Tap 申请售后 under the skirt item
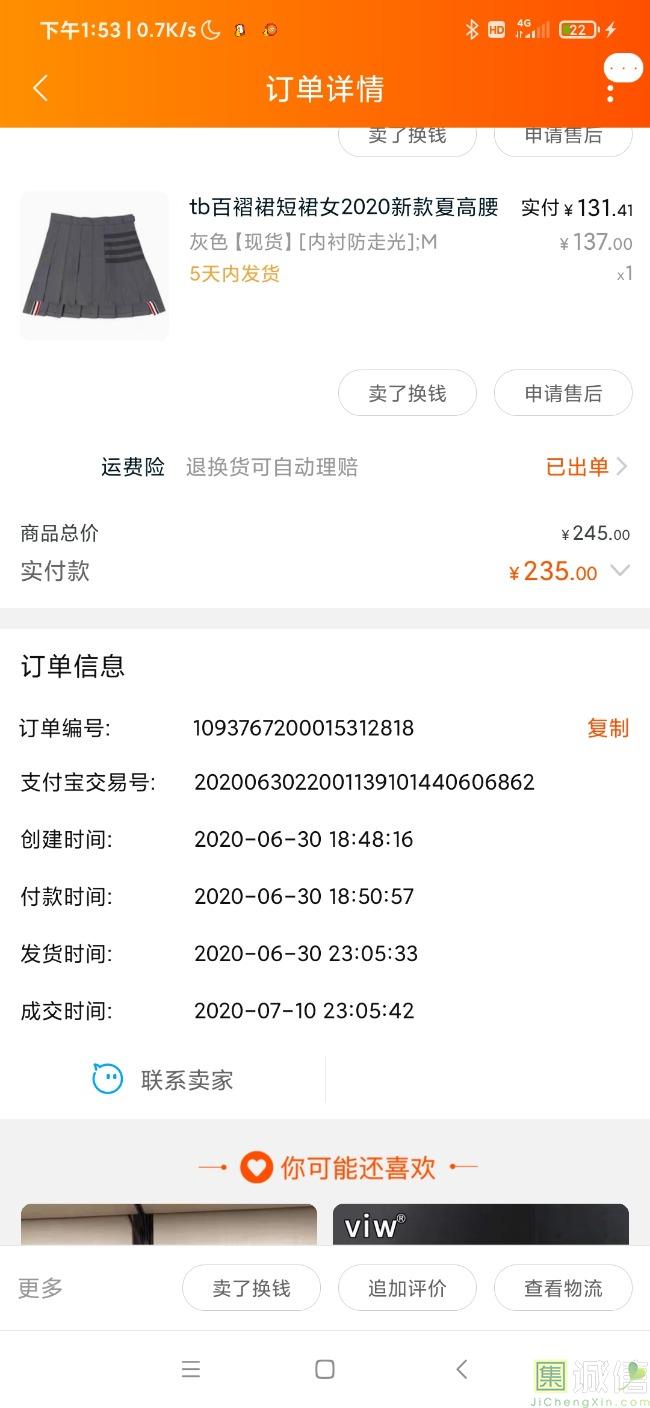Image resolution: width=650 pixels, height=1408 pixels. click(x=563, y=393)
